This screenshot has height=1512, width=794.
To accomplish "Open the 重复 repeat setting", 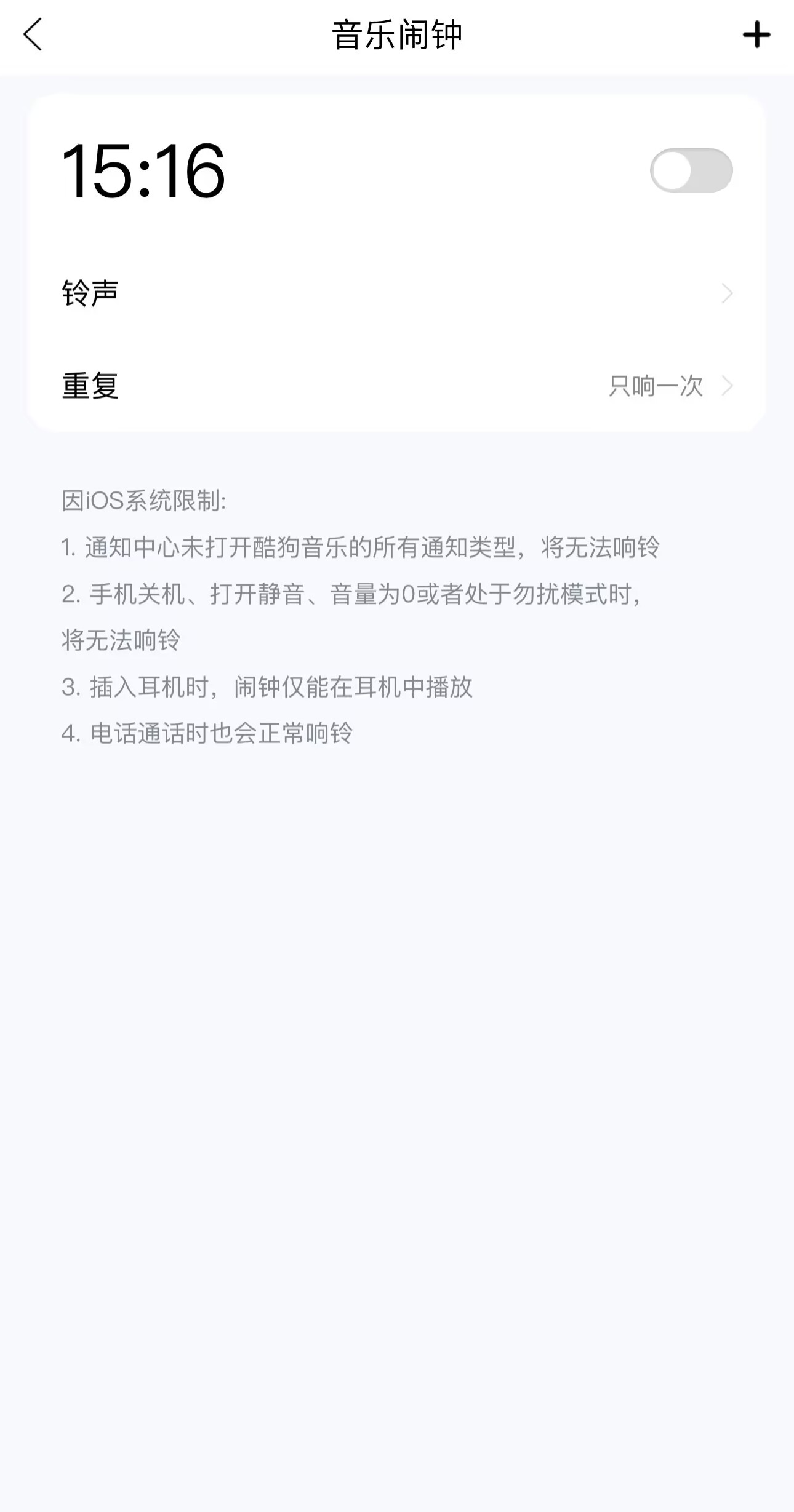I will click(x=397, y=386).
